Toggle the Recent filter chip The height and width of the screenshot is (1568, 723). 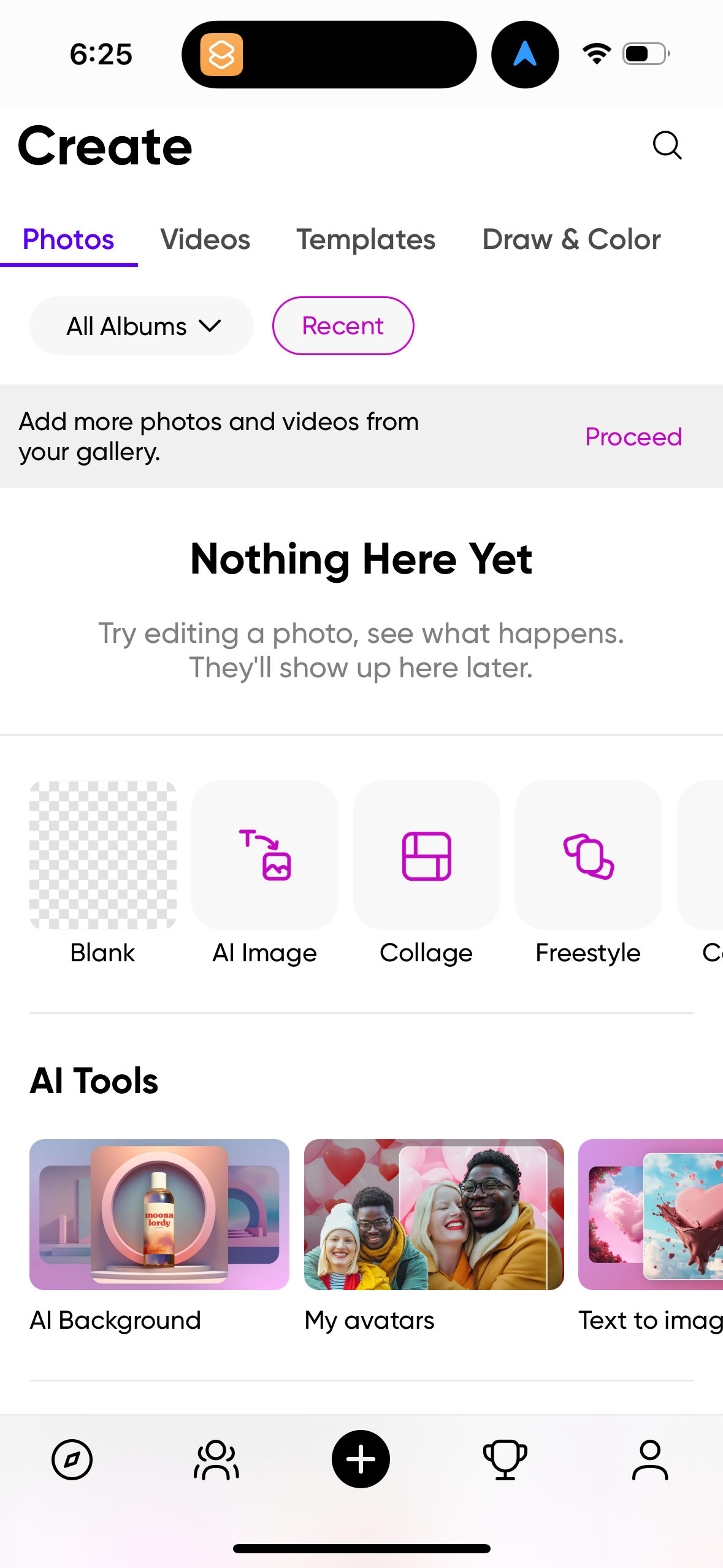(343, 326)
